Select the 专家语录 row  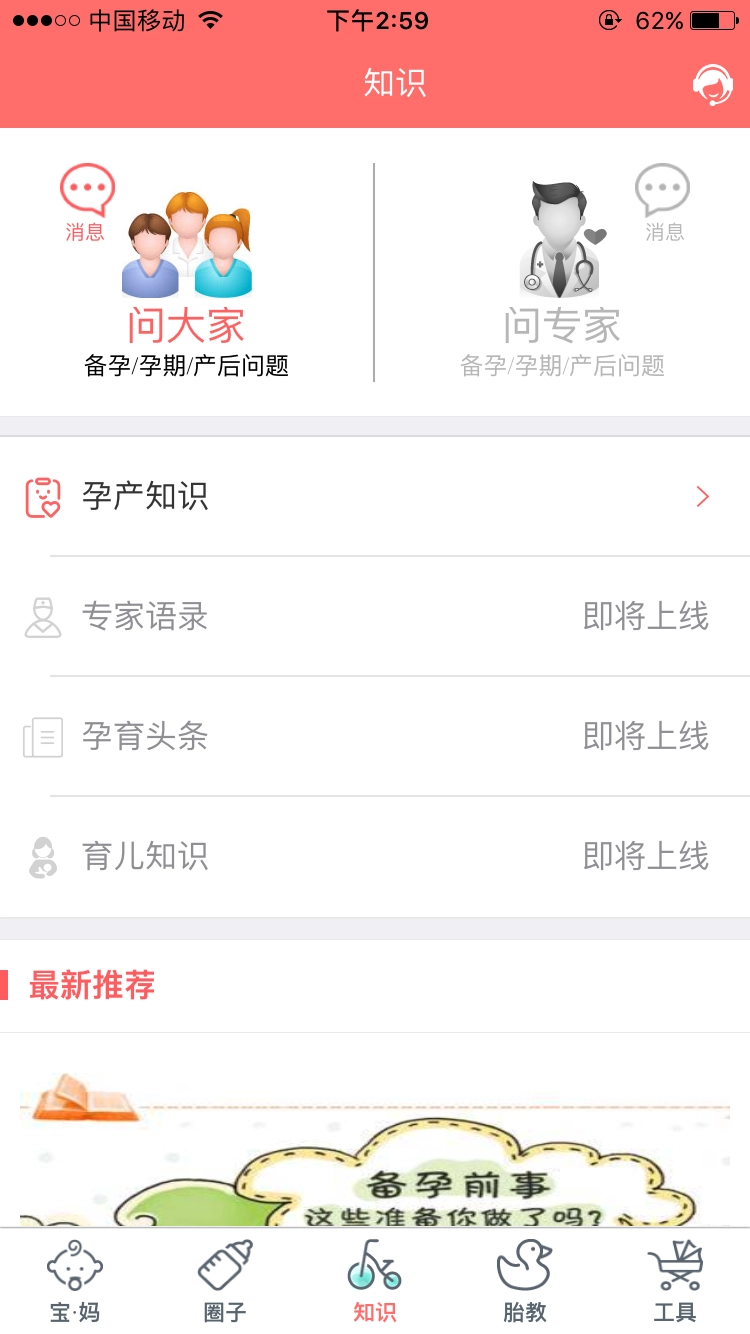coord(375,616)
